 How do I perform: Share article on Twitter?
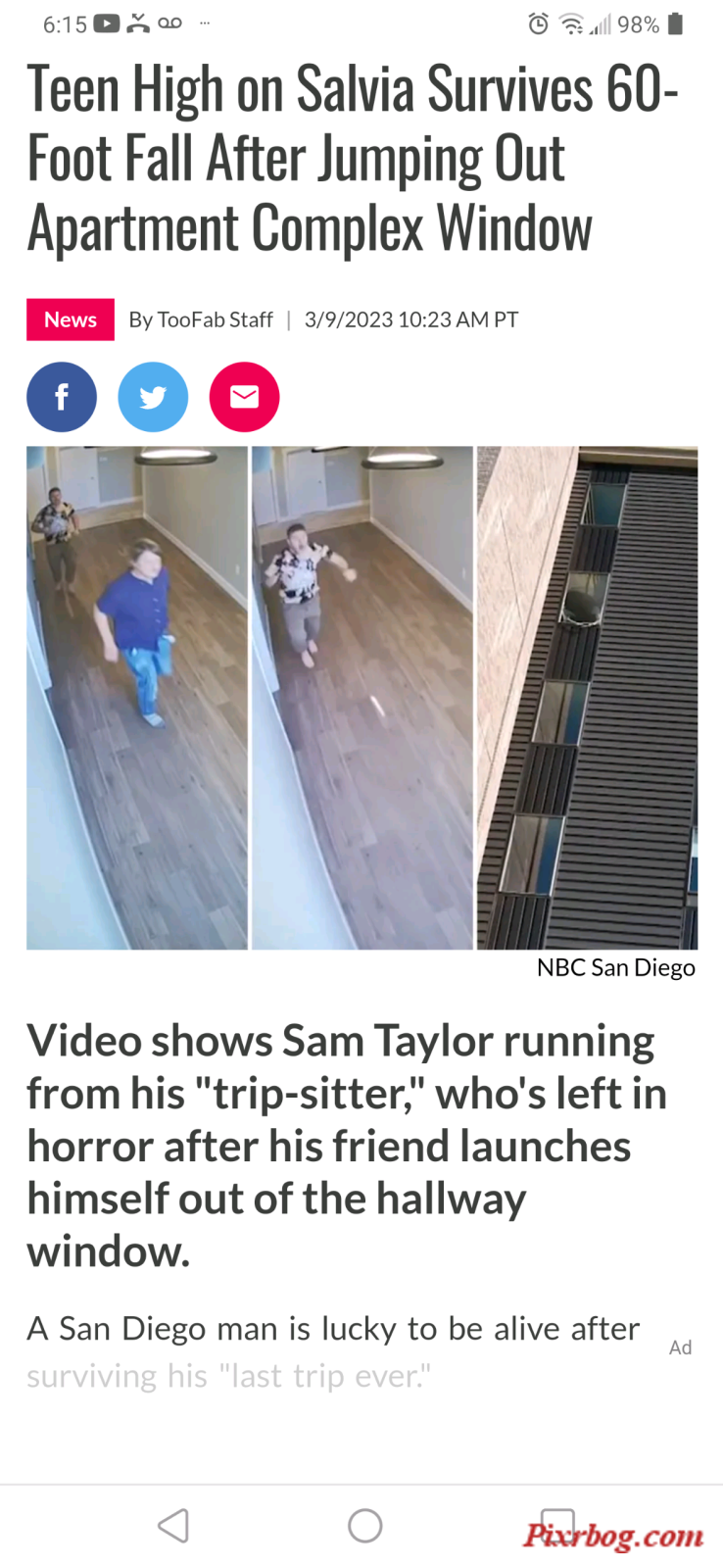pos(153,397)
